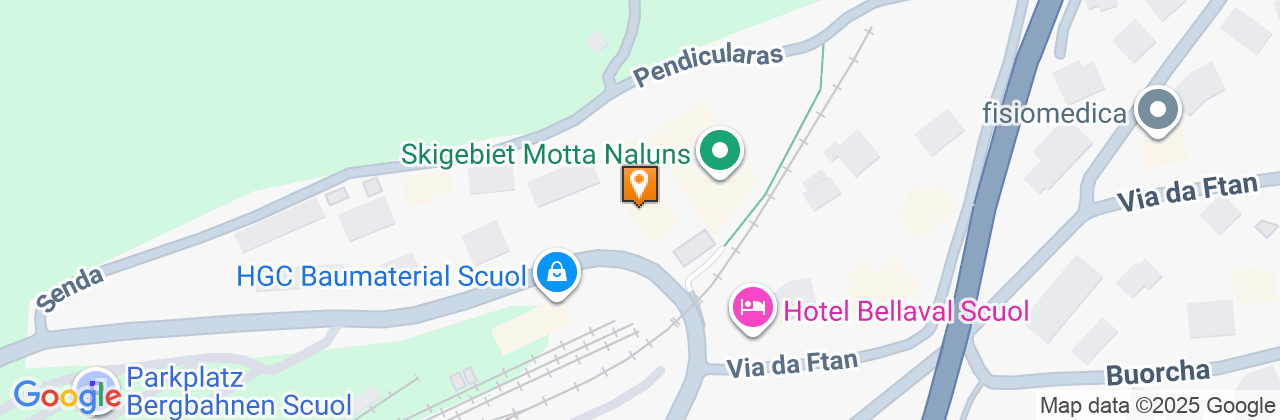Open the Hotel Bellaval Scuol marker
The width and height of the screenshot is (1280, 420).
[x=752, y=305]
